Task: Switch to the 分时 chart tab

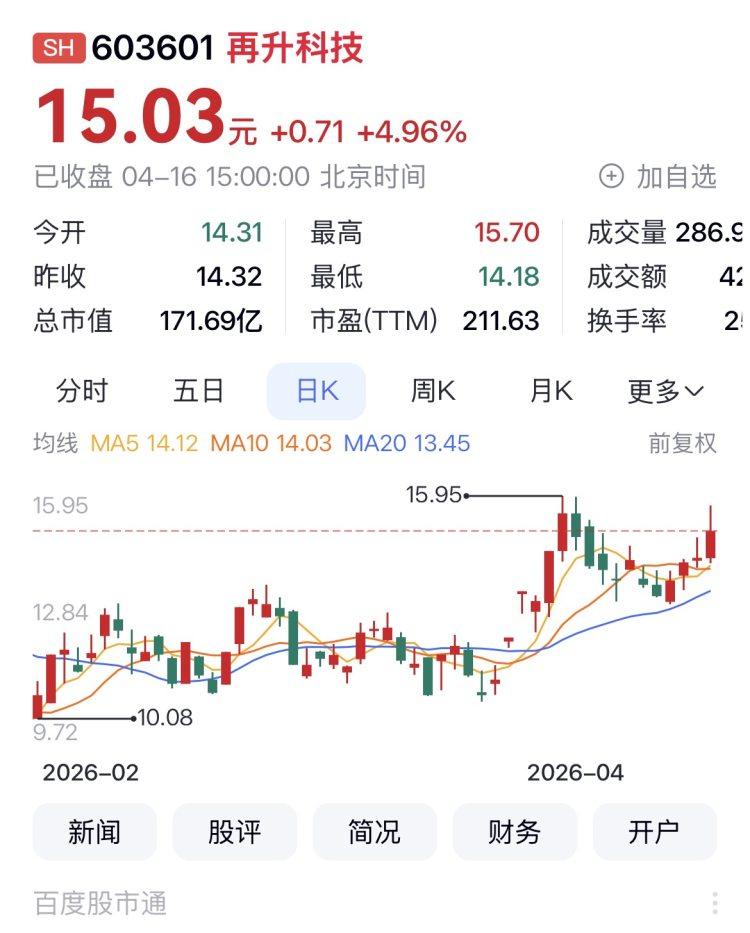Action: [82, 391]
